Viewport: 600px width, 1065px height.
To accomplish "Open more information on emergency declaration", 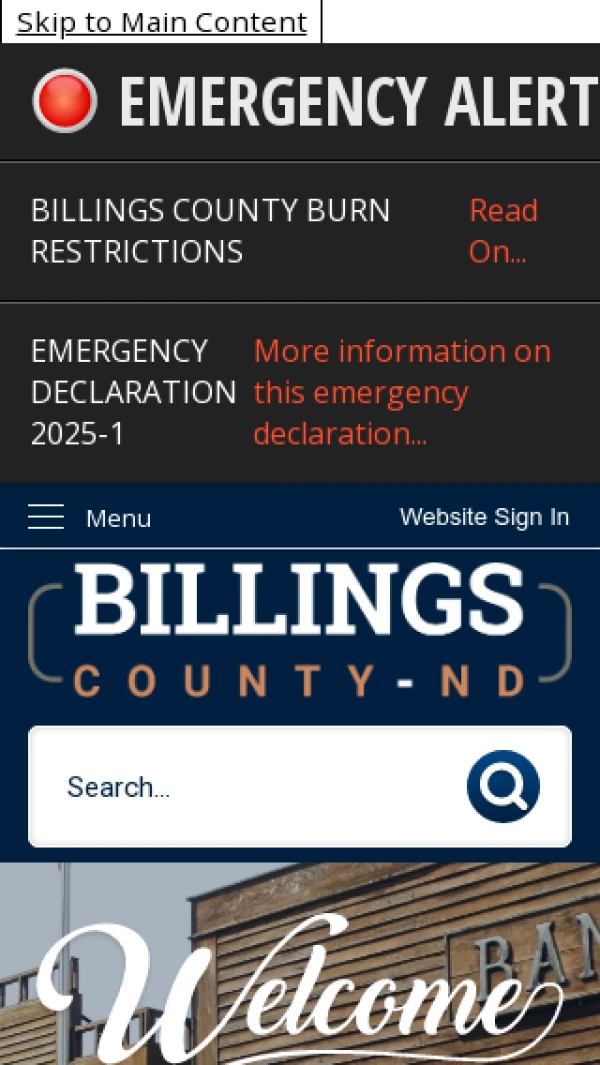I will 402,392.
